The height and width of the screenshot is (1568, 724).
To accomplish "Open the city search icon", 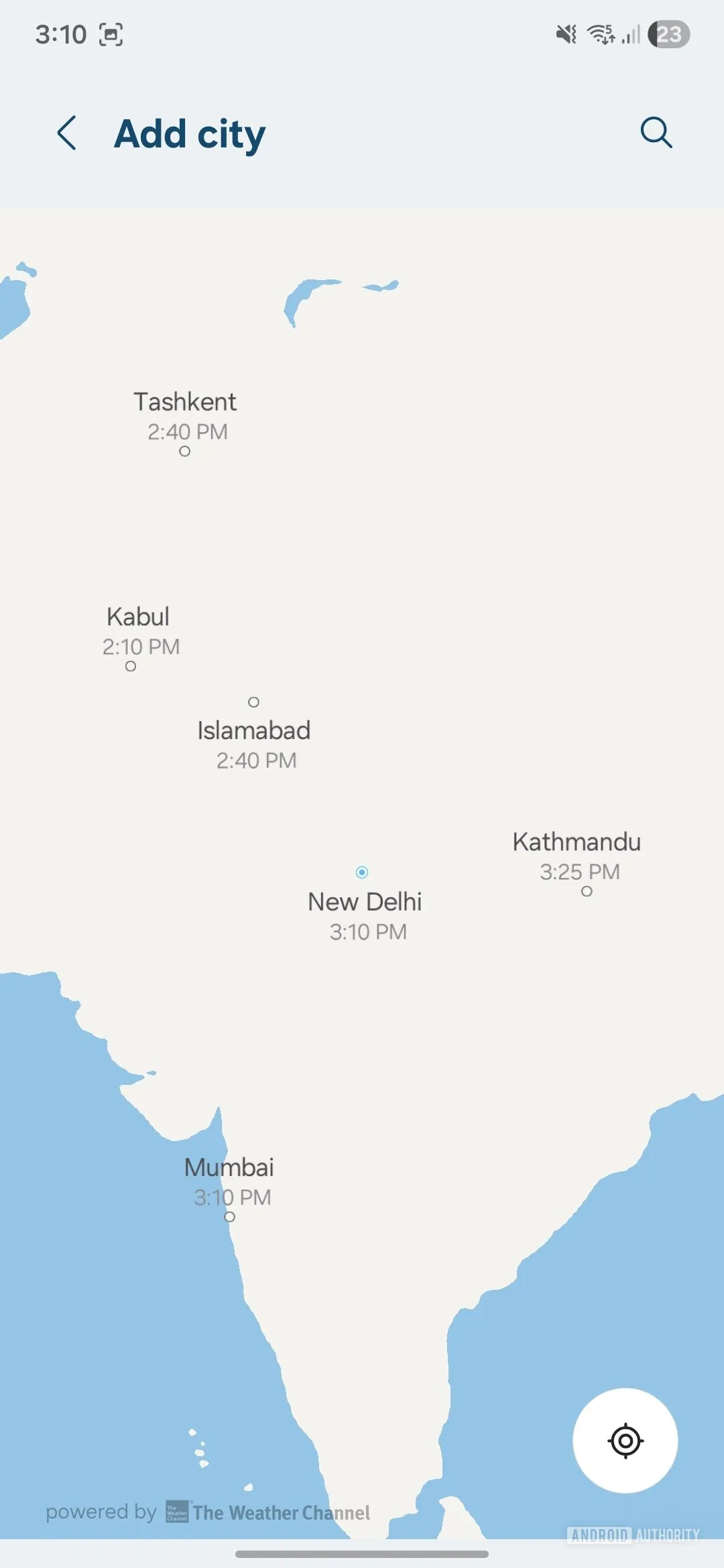I will pyautogui.click(x=656, y=132).
